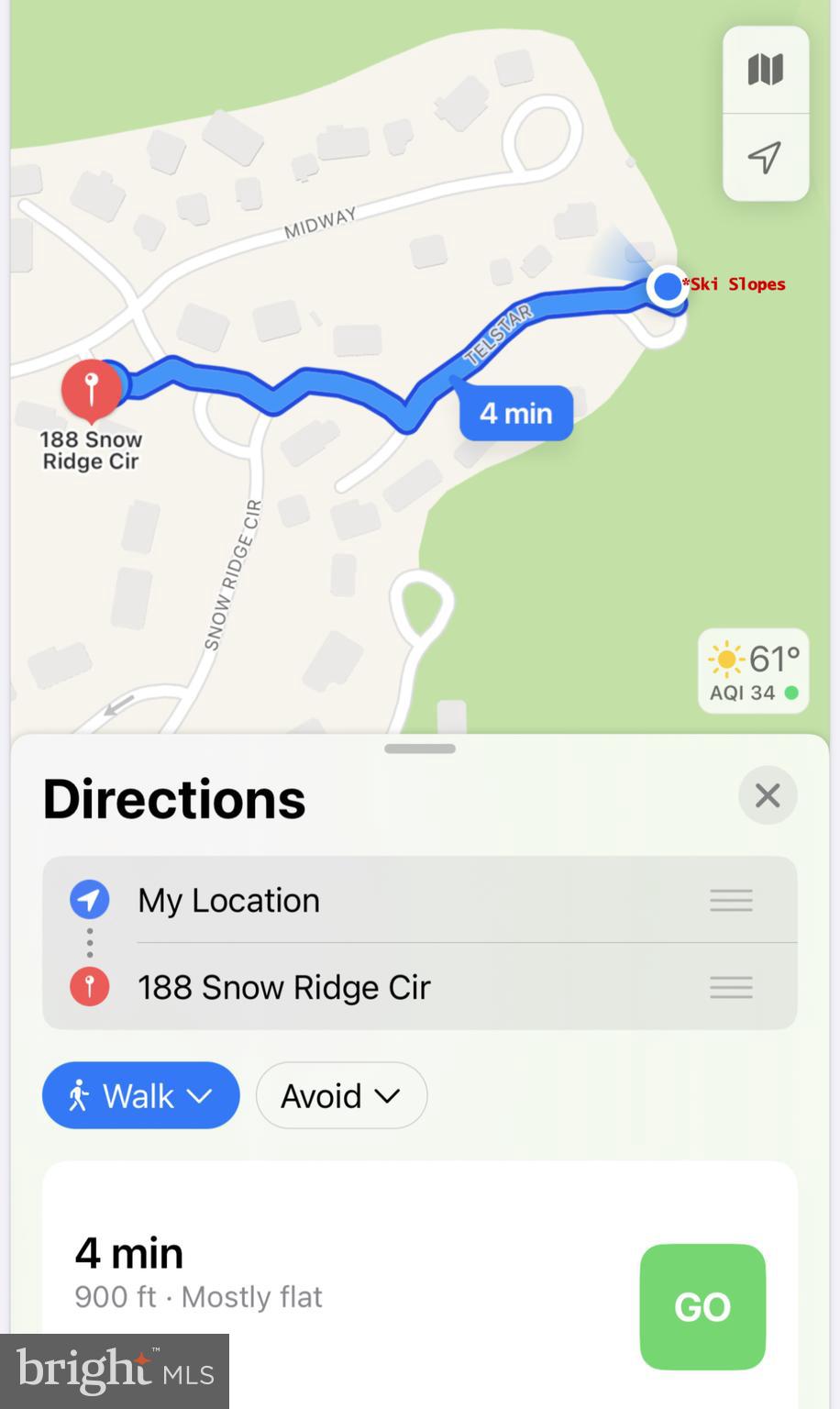Open the map mode chooser

pos(766,70)
